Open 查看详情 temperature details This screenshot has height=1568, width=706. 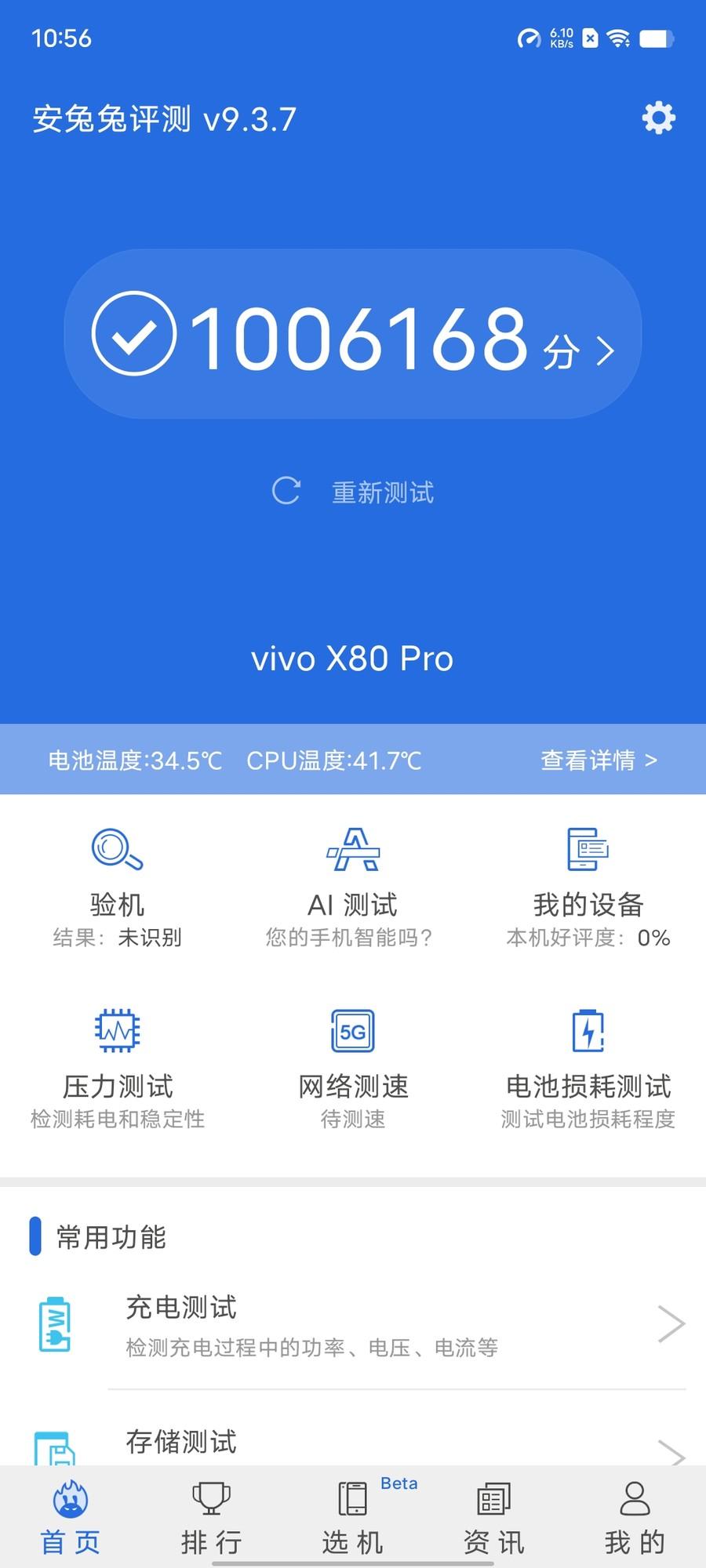coord(599,760)
